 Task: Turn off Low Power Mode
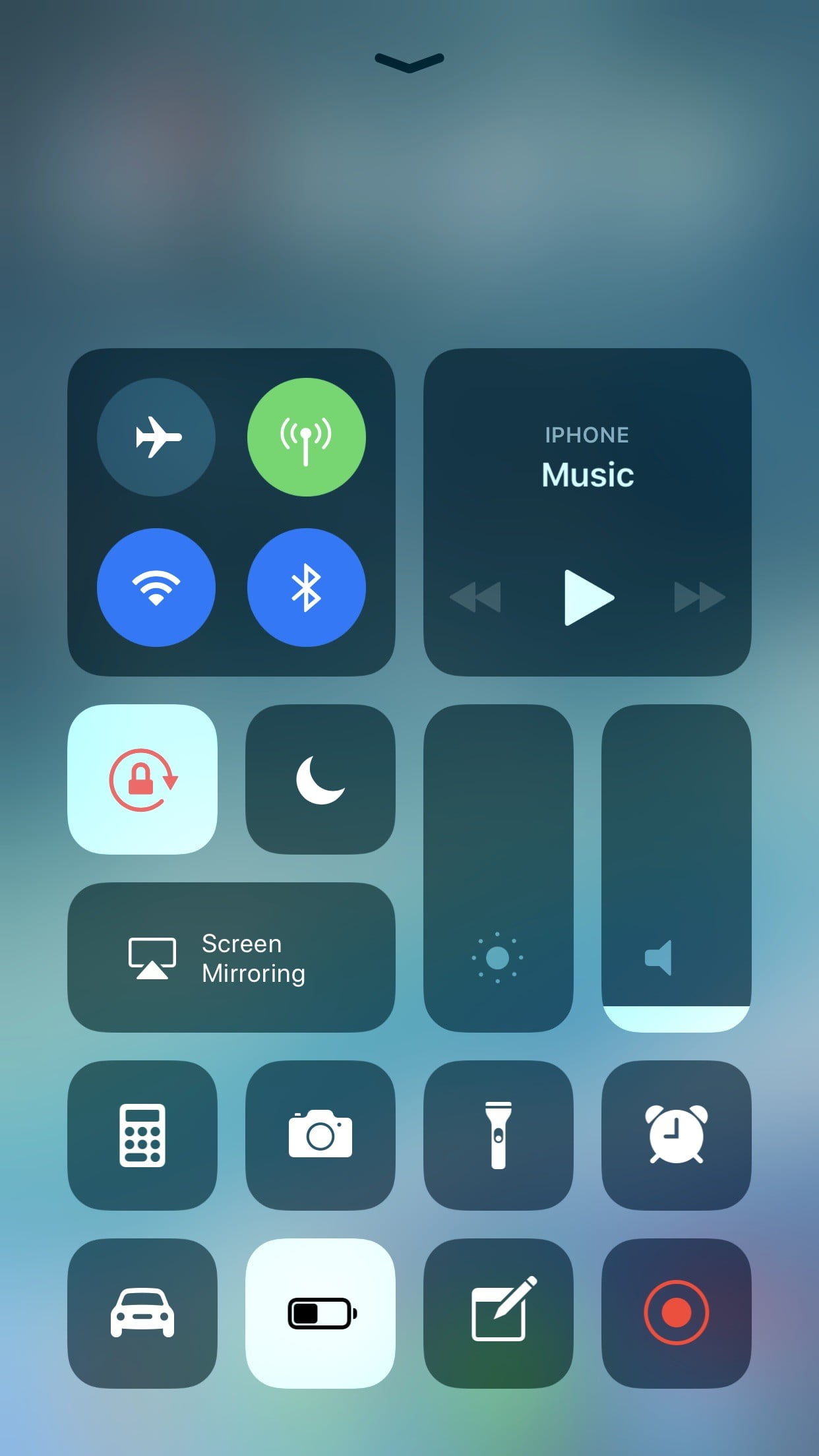[320, 1313]
